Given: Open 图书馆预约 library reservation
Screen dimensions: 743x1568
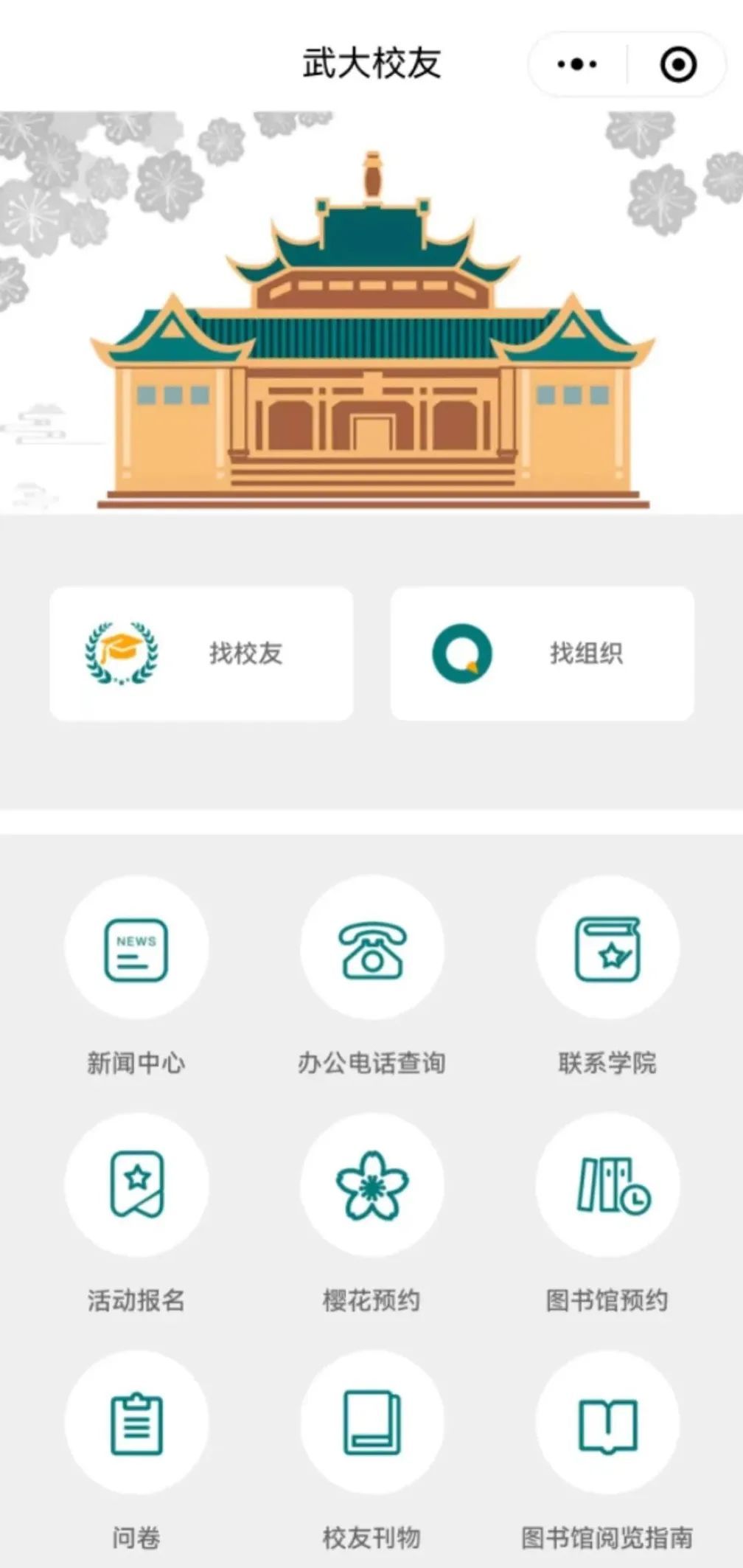Looking at the screenshot, I should coord(607,1185).
